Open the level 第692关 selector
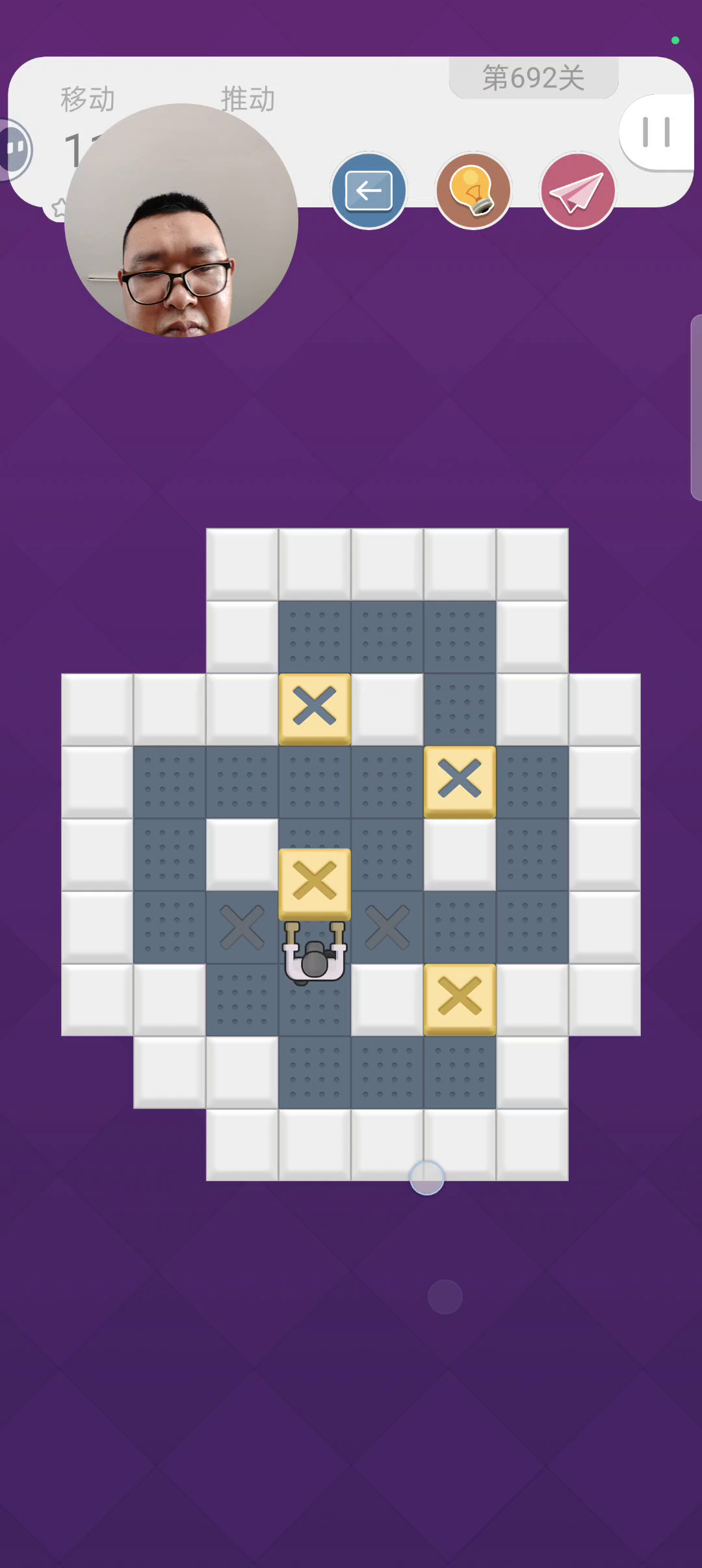 533,78
